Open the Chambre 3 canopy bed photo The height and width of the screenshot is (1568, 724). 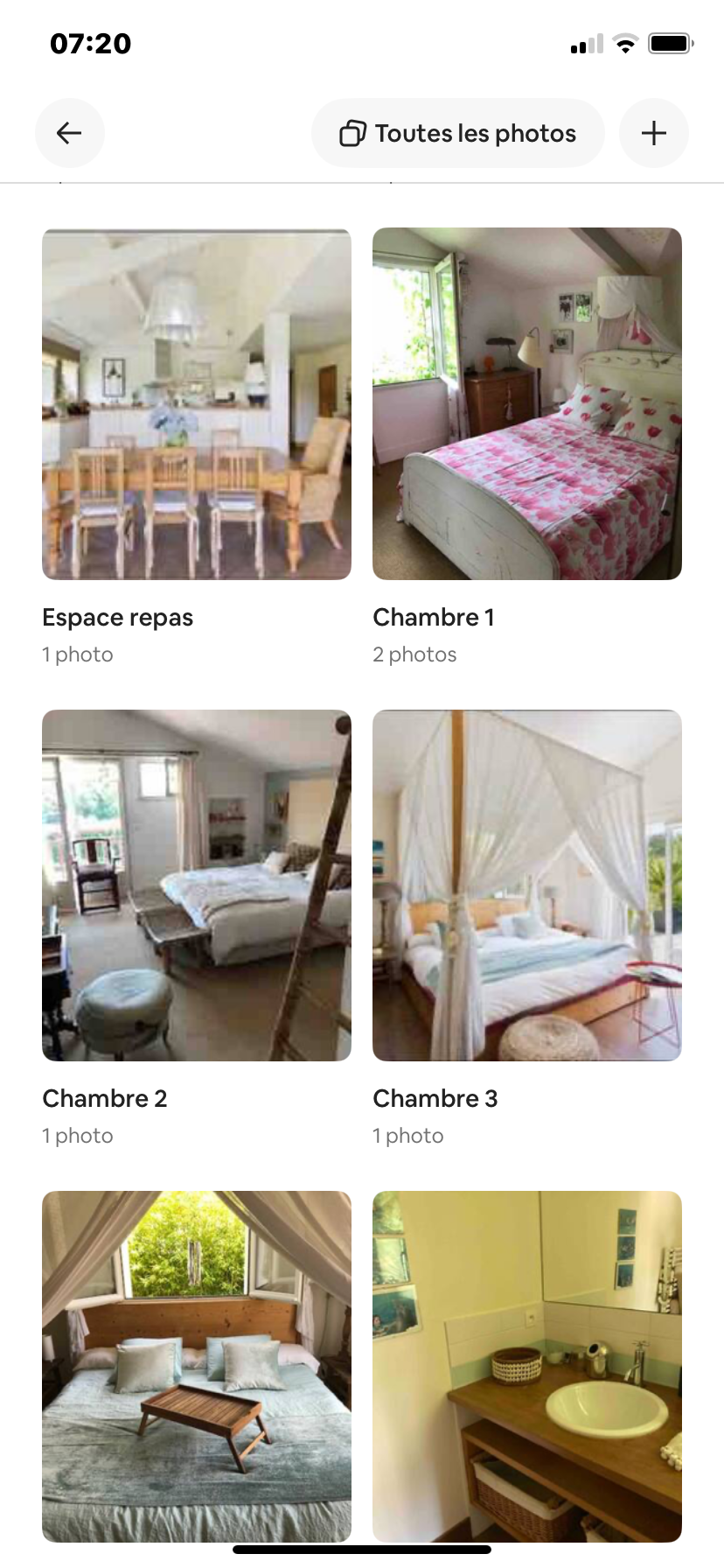pyautogui.click(x=526, y=885)
